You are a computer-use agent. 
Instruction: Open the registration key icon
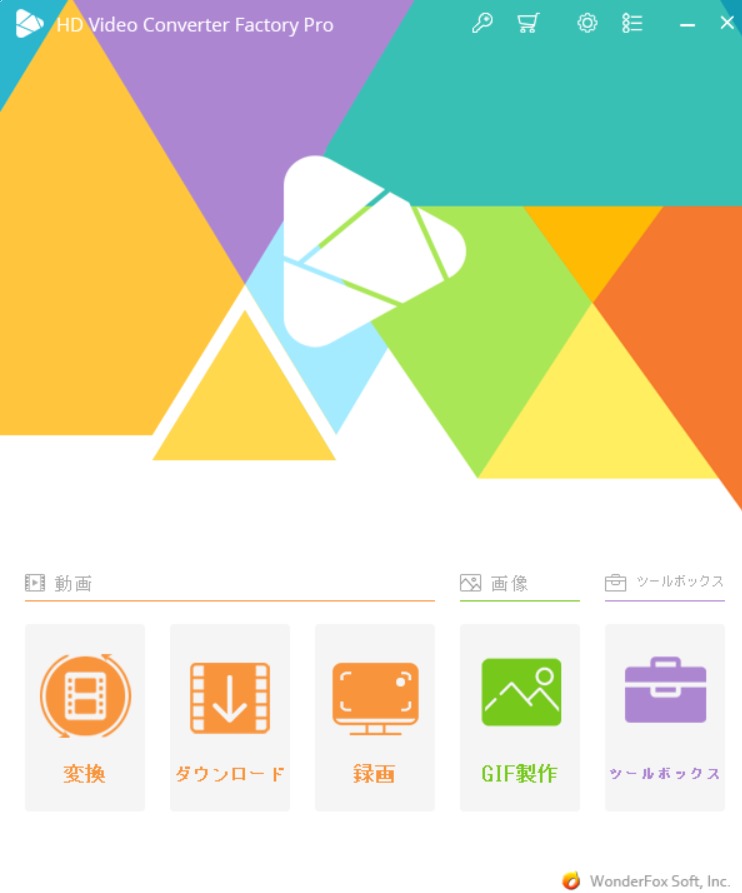click(482, 23)
